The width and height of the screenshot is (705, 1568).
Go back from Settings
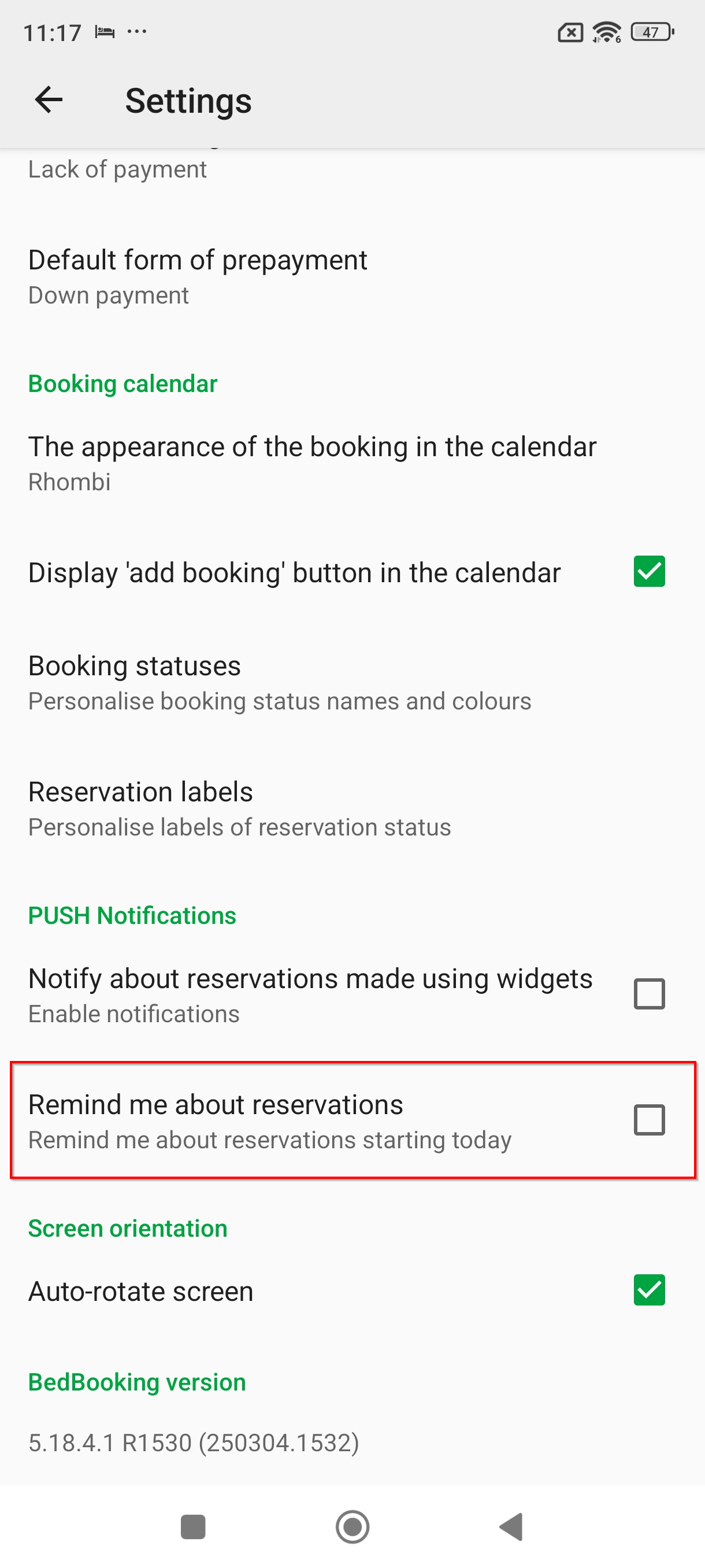[x=49, y=100]
